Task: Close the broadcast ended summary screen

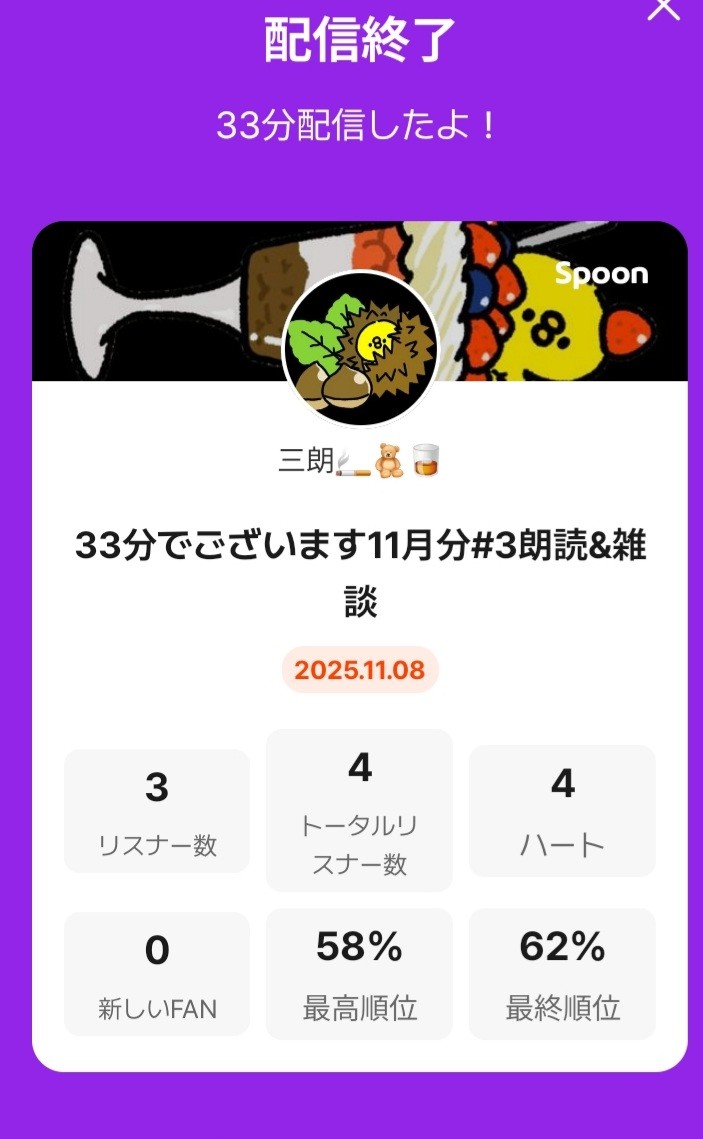Action: point(664,8)
